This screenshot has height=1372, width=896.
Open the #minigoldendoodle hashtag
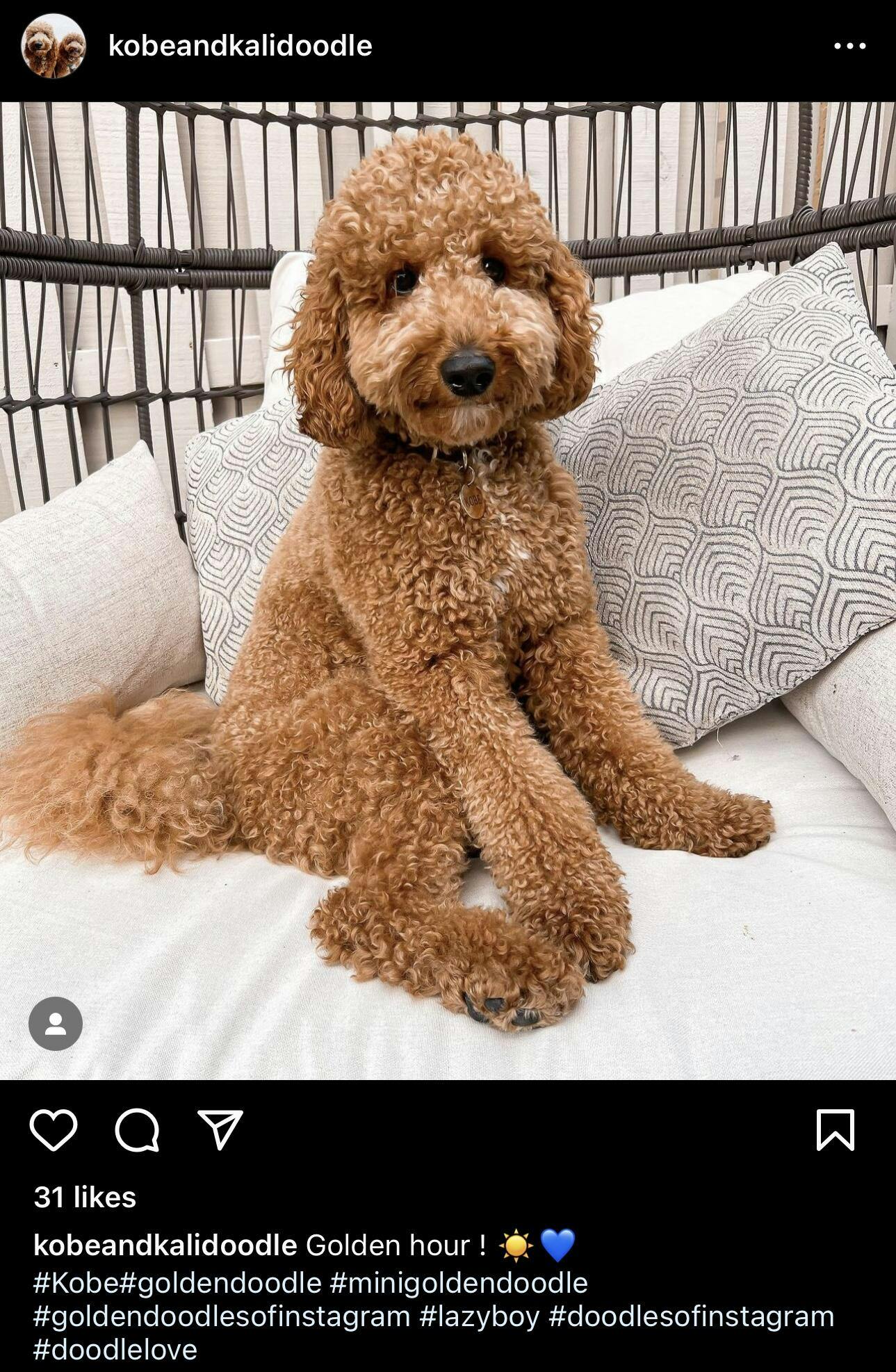click(459, 1282)
